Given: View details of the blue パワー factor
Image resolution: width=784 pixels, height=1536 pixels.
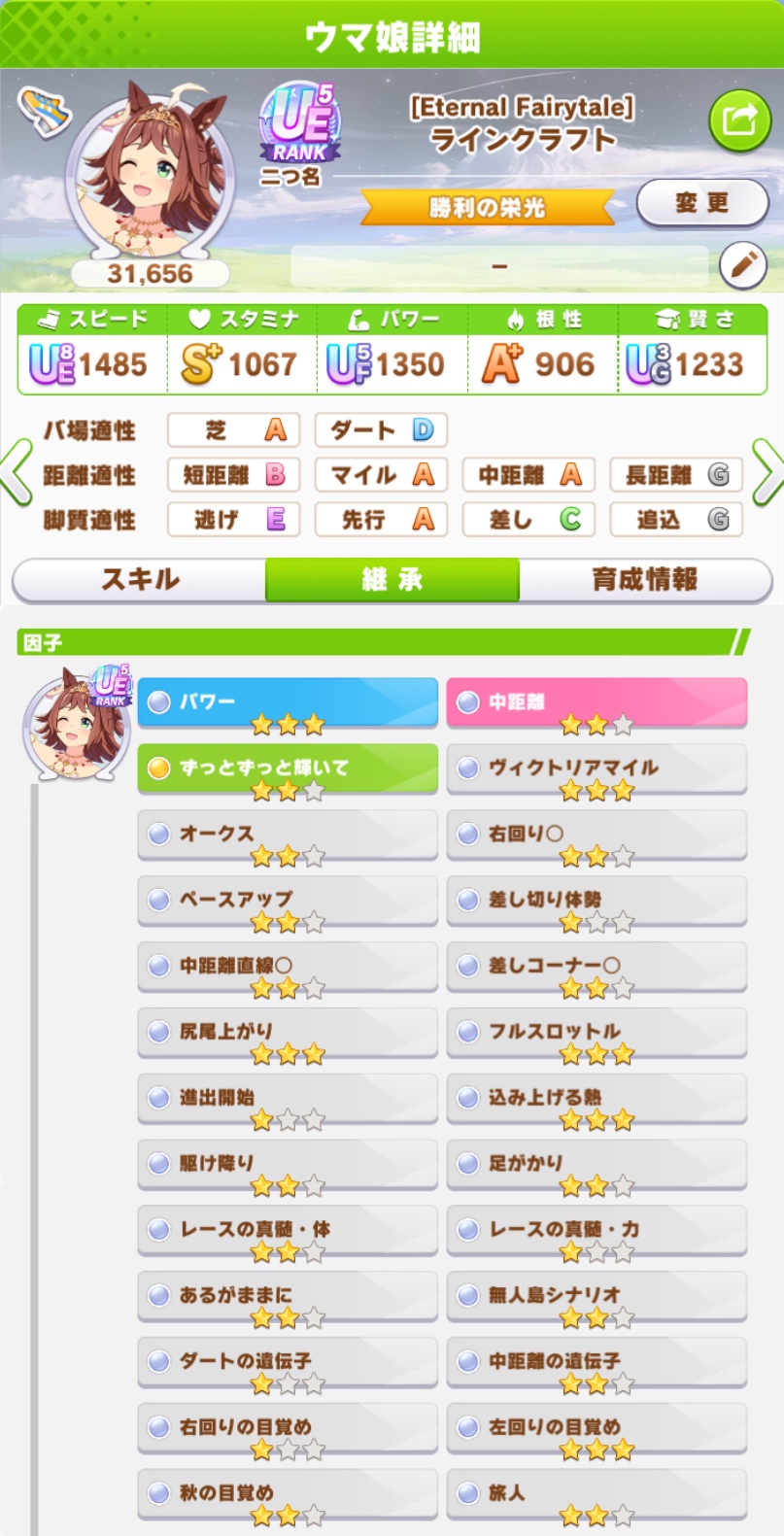Looking at the screenshot, I should coord(288,702).
